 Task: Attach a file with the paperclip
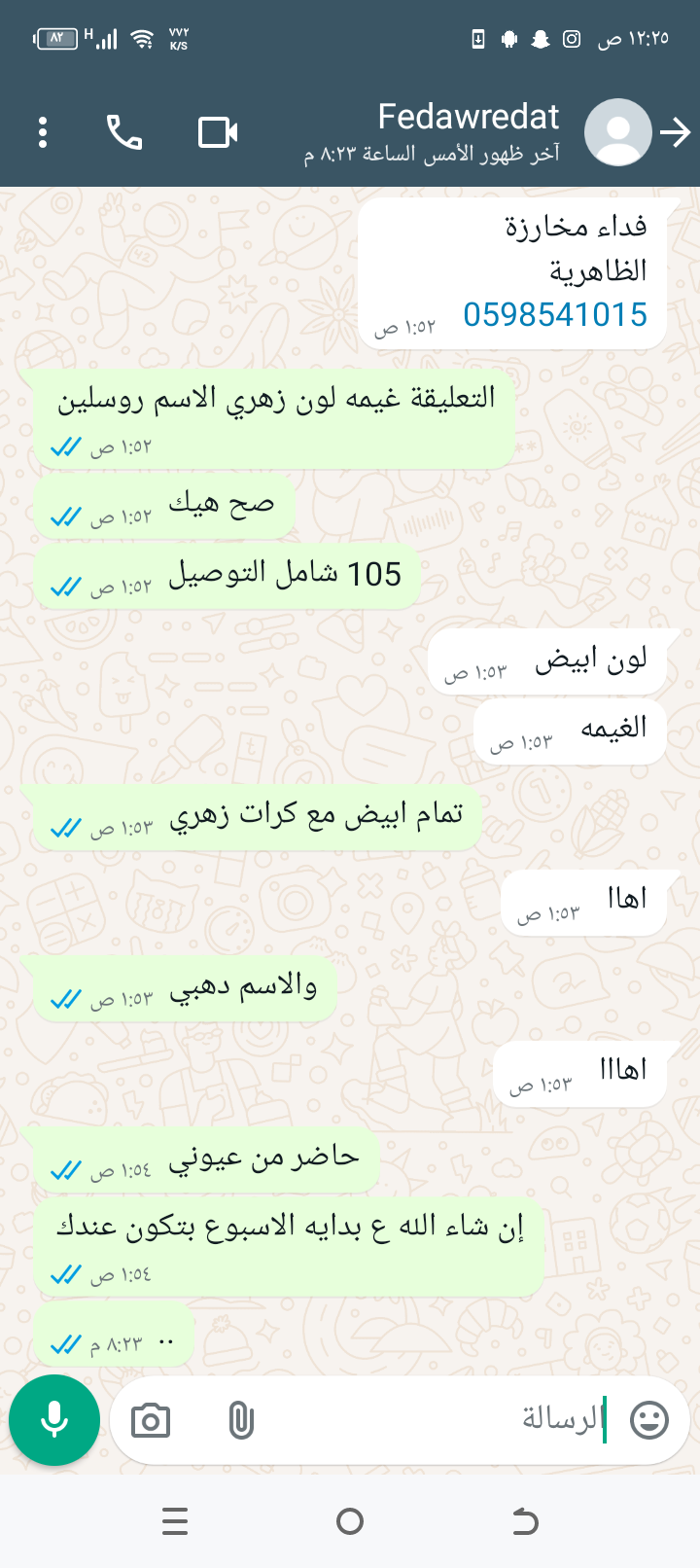(240, 1421)
